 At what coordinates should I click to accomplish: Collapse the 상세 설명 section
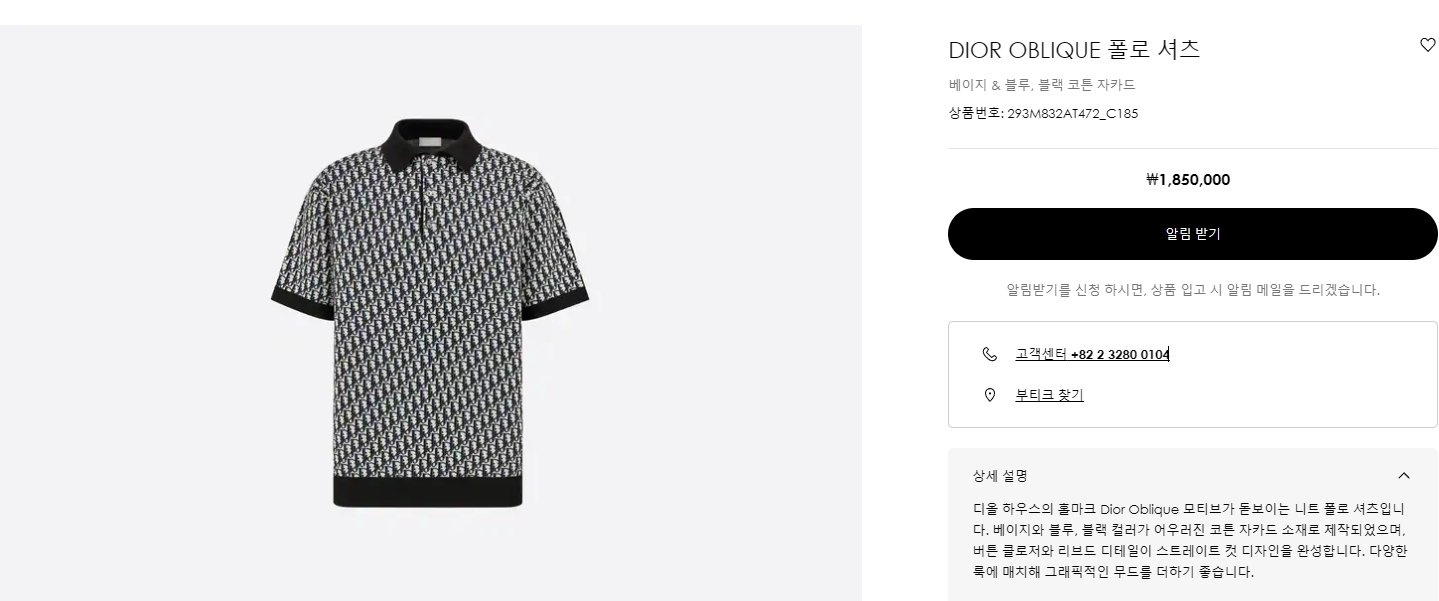pos(1403,476)
